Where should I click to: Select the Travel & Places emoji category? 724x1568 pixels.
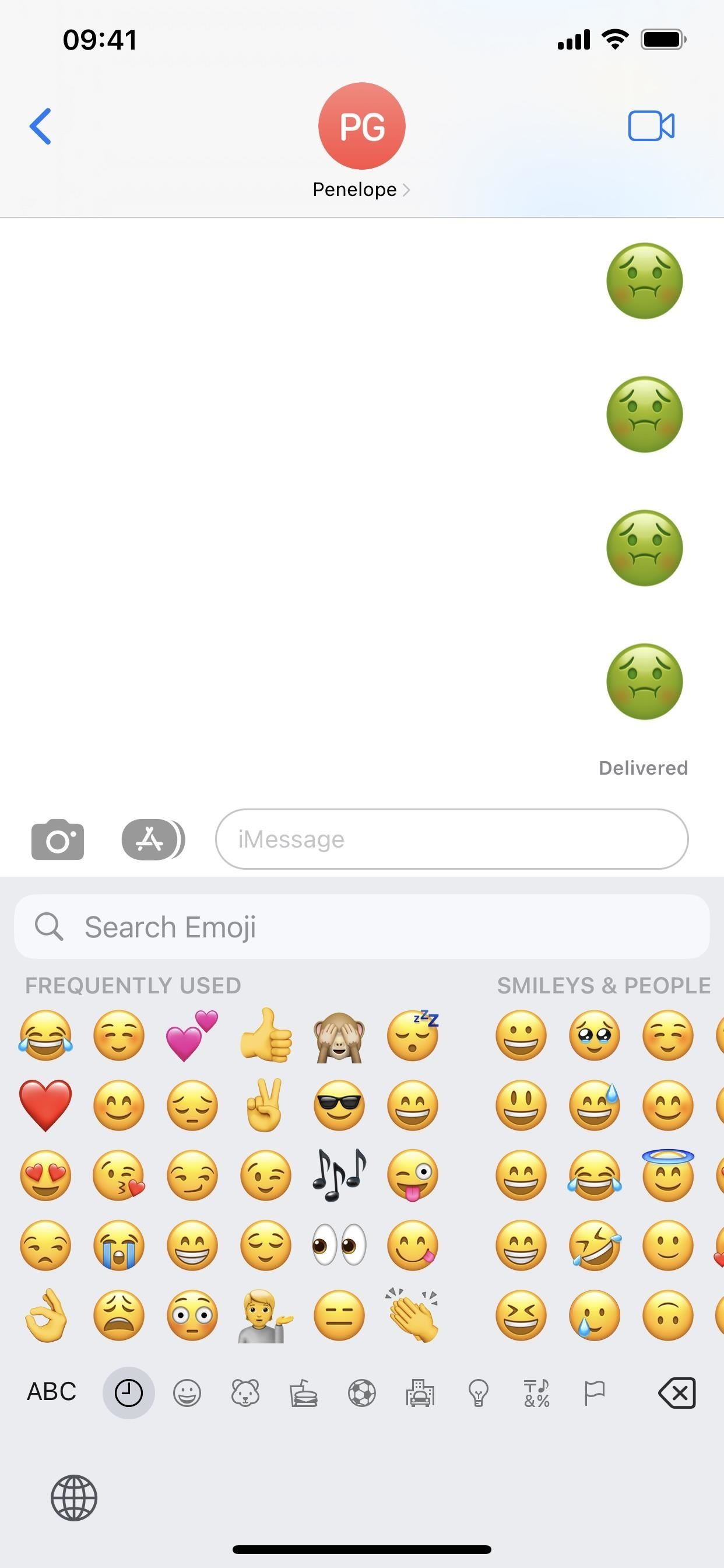click(420, 1392)
